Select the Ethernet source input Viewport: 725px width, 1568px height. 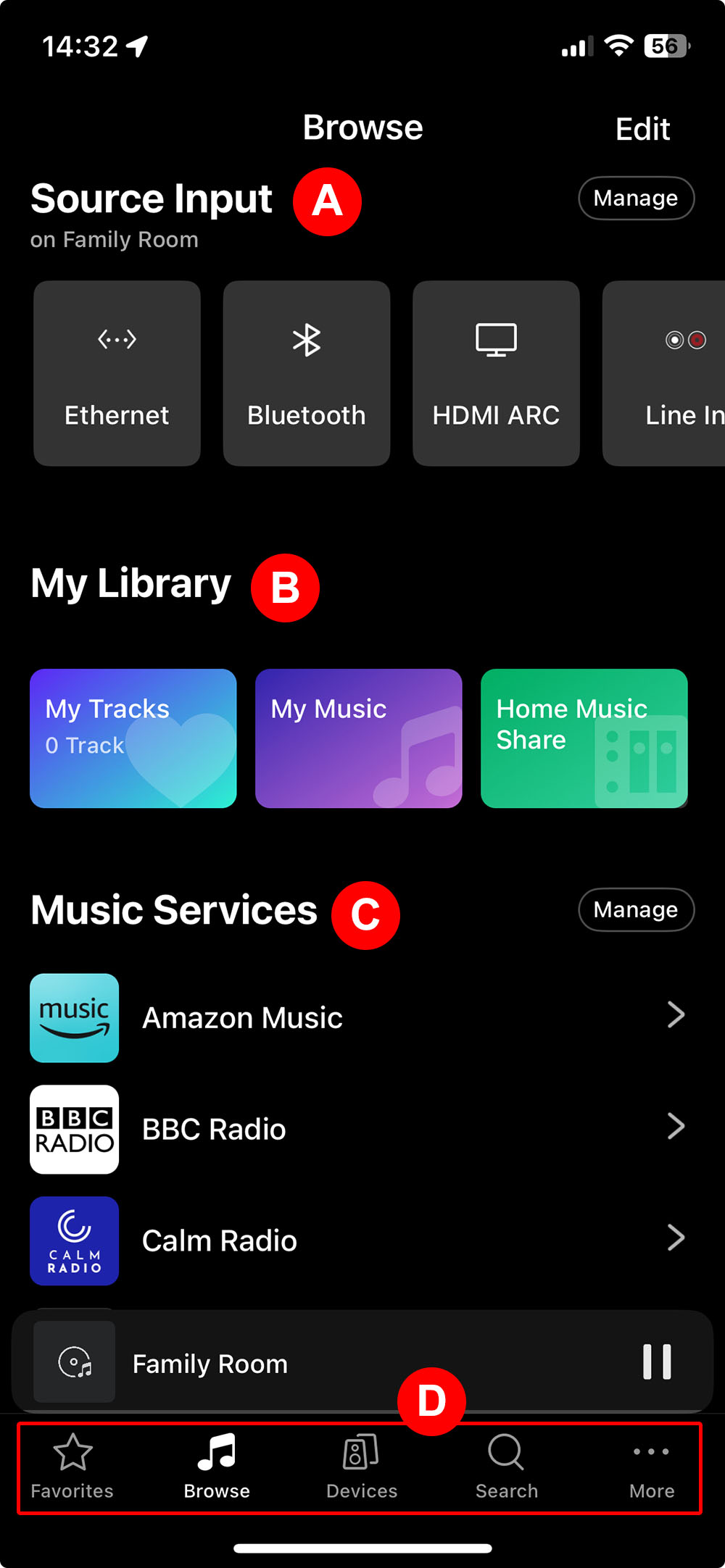[x=117, y=373]
